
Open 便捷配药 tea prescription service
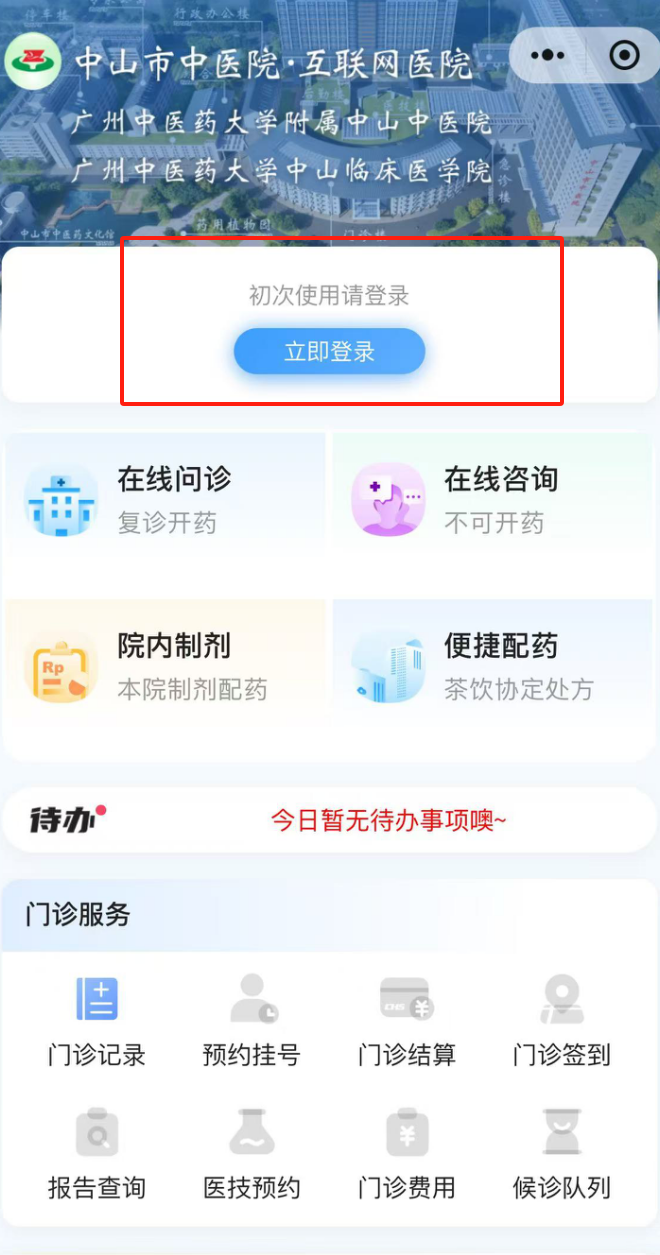coord(492,665)
